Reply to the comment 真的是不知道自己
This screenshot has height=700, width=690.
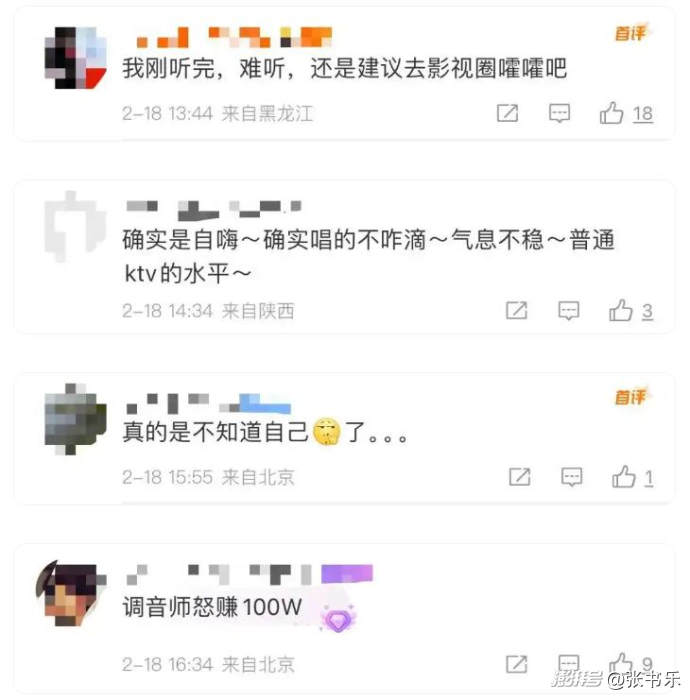click(571, 477)
